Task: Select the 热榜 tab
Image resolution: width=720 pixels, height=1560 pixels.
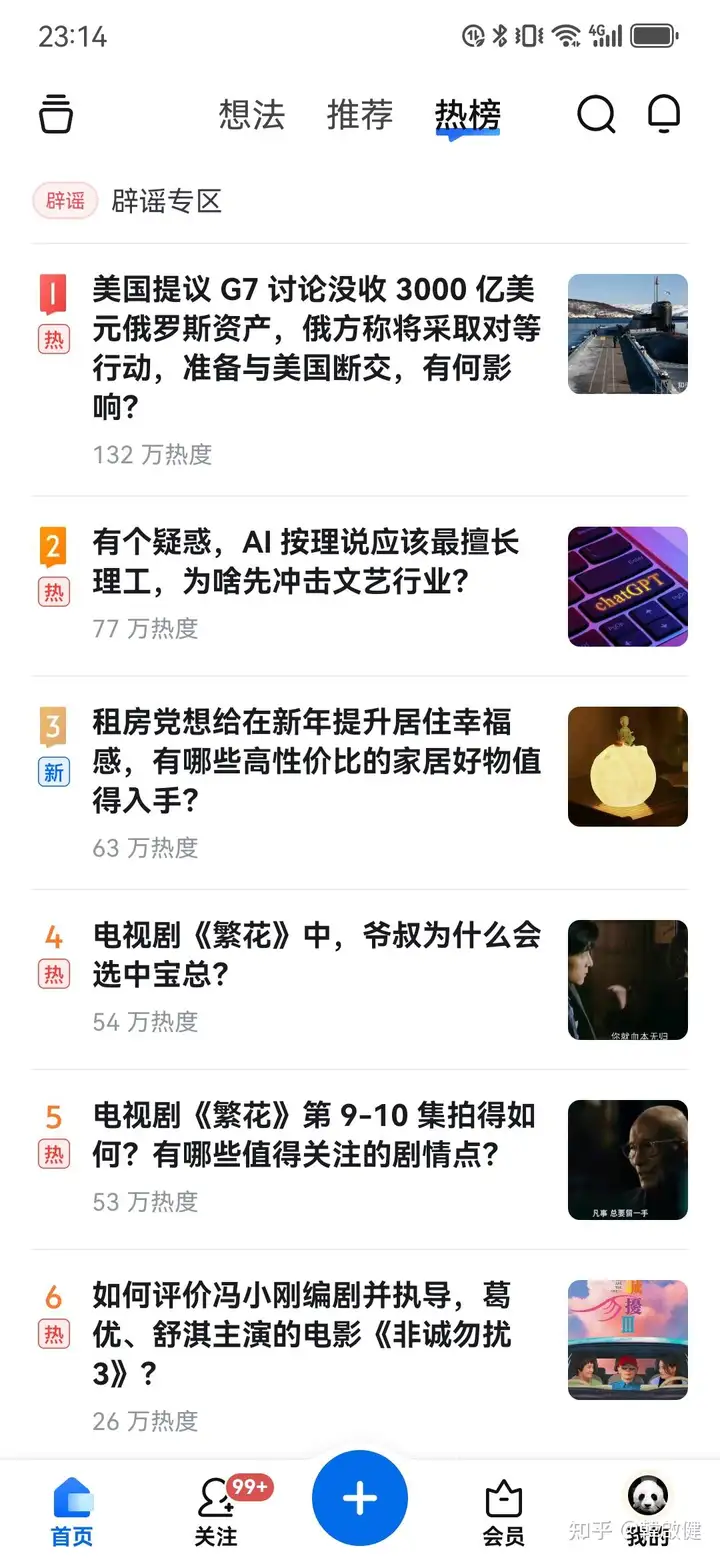Action: click(x=467, y=115)
